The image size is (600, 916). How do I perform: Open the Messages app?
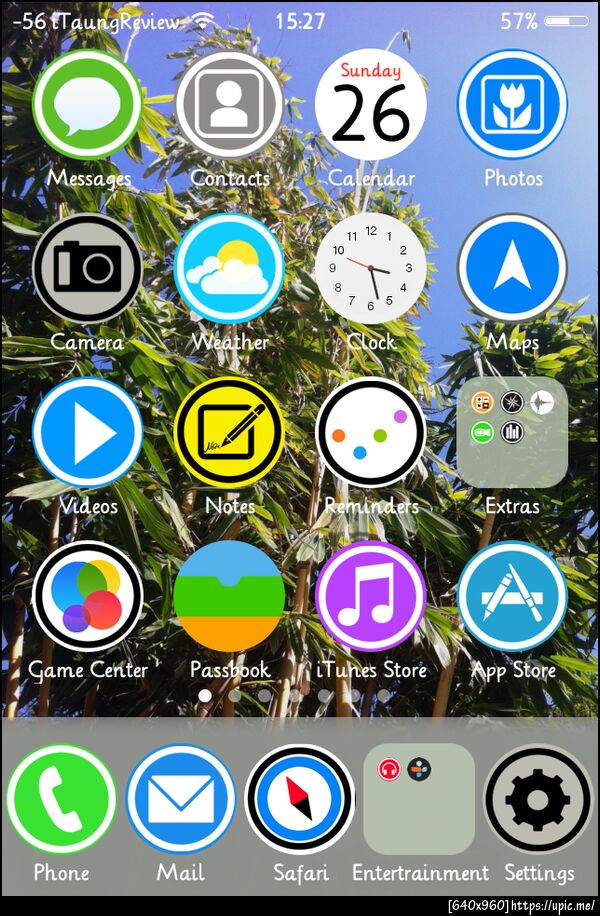pos(88,104)
